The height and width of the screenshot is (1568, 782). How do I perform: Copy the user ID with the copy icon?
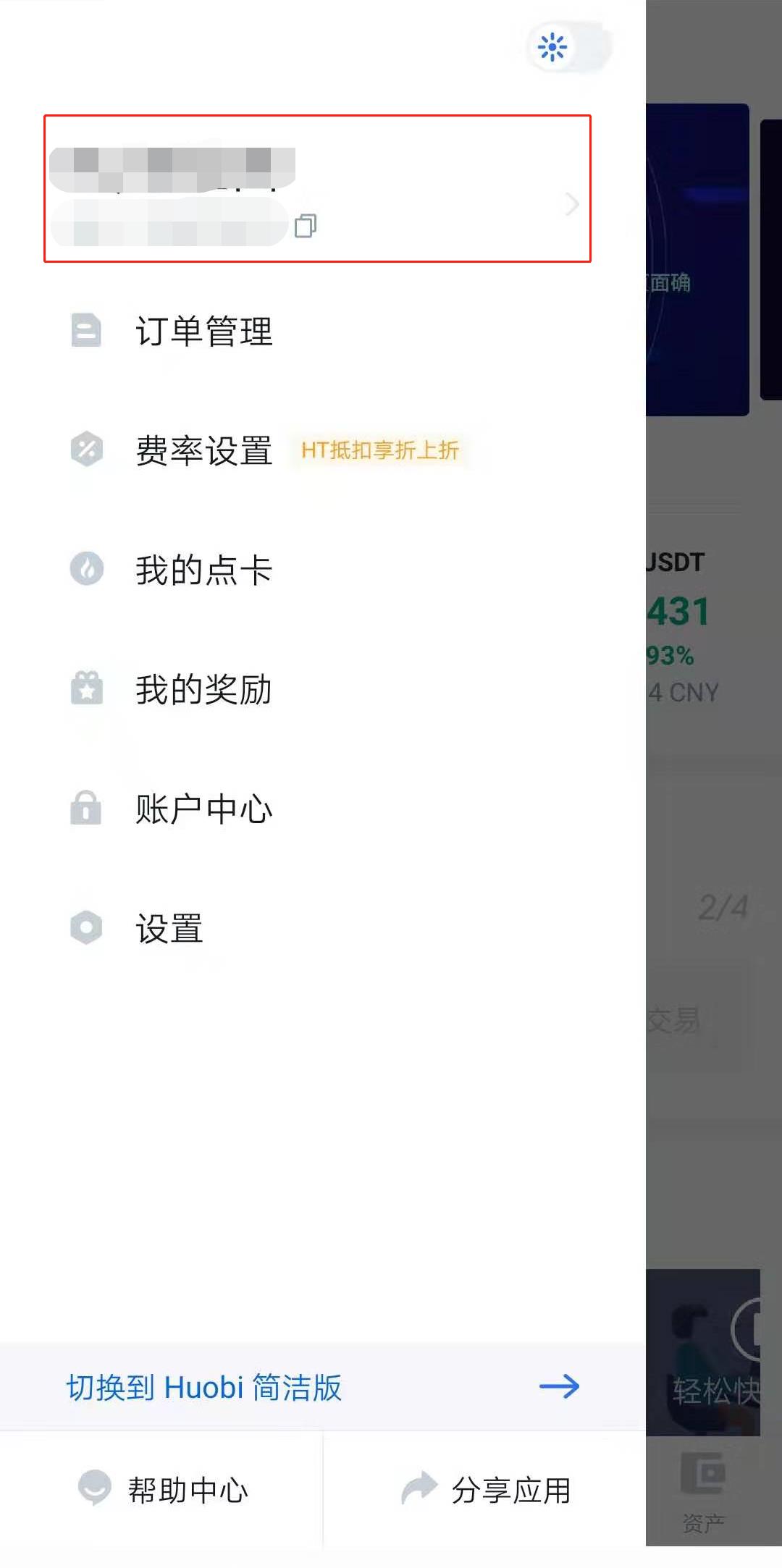306,225
